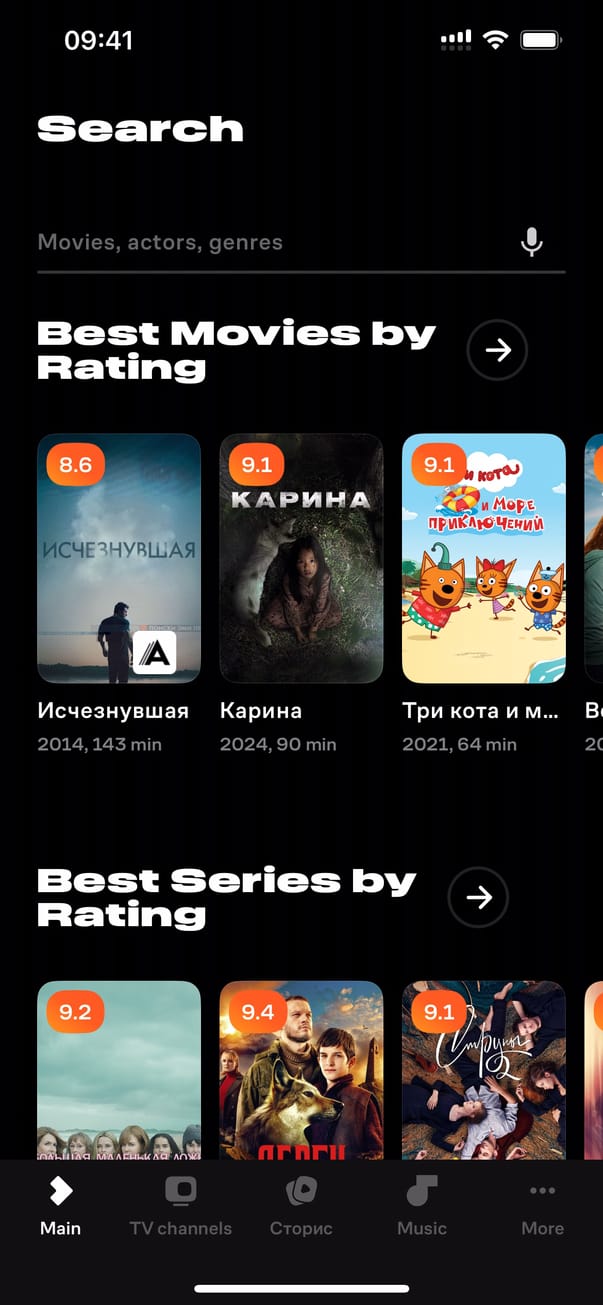Image resolution: width=603 pixels, height=1305 pixels.
Task: Switch to the Music tab
Action: coord(422,1206)
